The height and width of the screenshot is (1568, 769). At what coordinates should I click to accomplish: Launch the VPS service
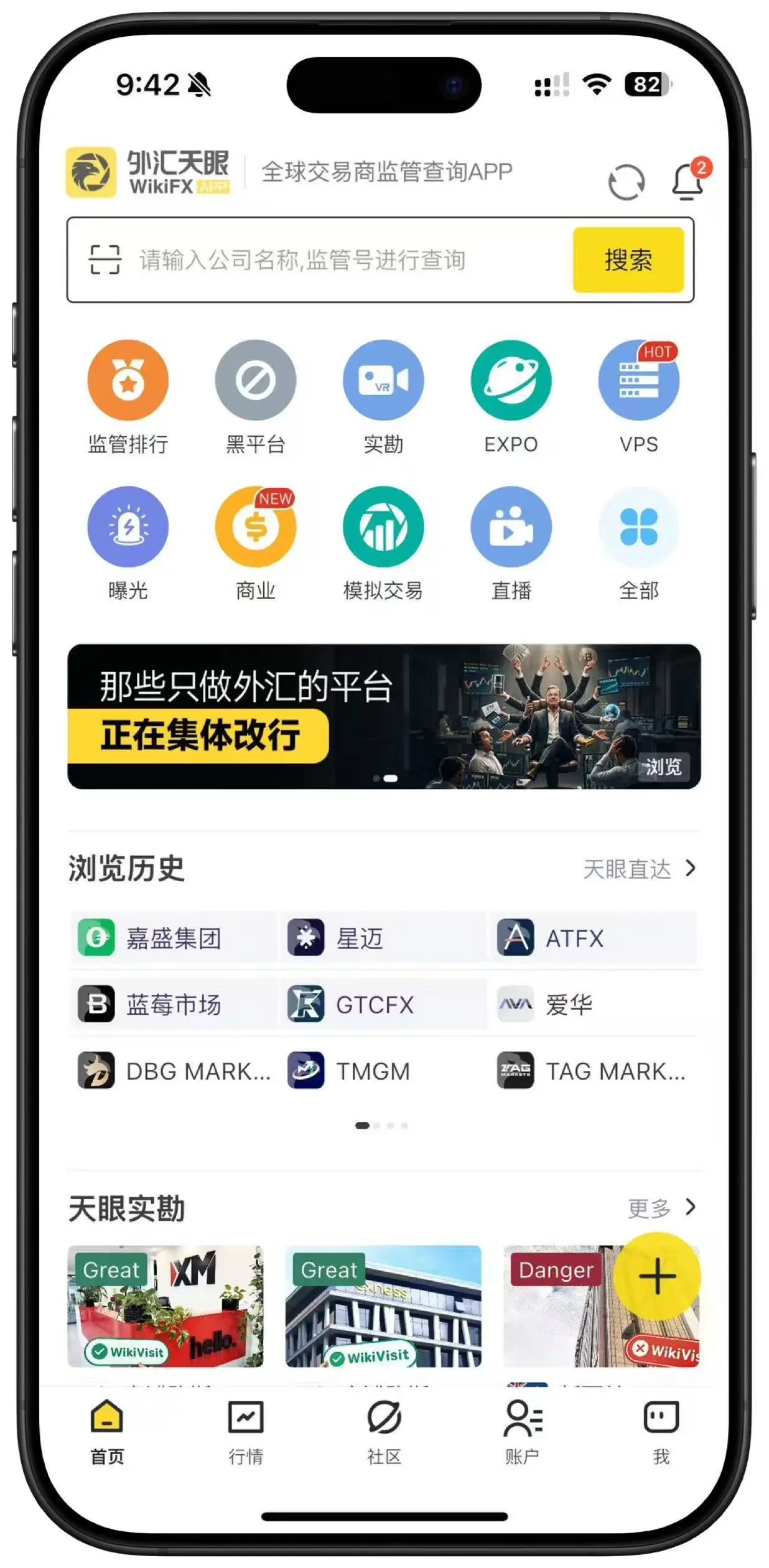[638, 396]
